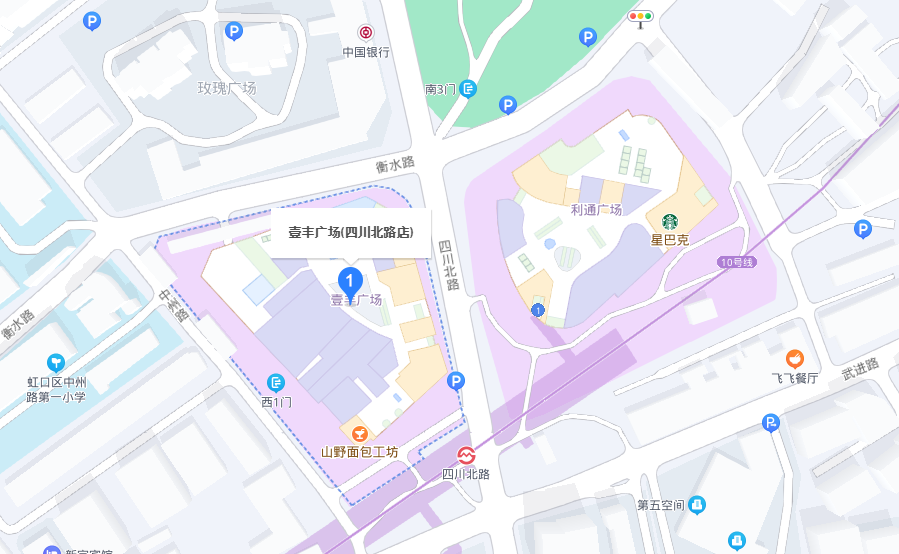This screenshot has width=899, height=554.
Task: Open the 山野面包工坊 bakery marker
Action: (360, 433)
